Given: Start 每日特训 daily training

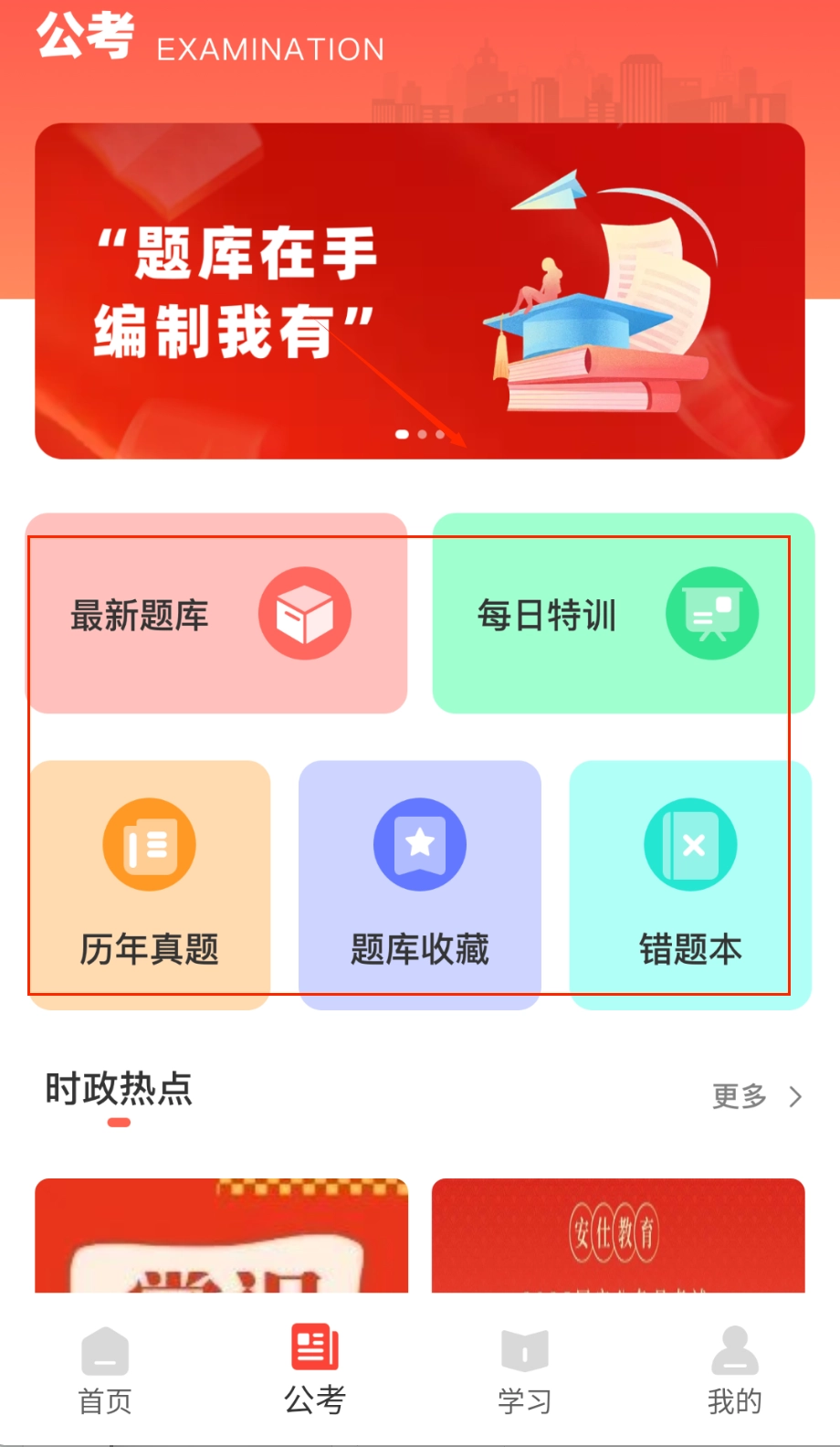Looking at the screenshot, I should 623,614.
